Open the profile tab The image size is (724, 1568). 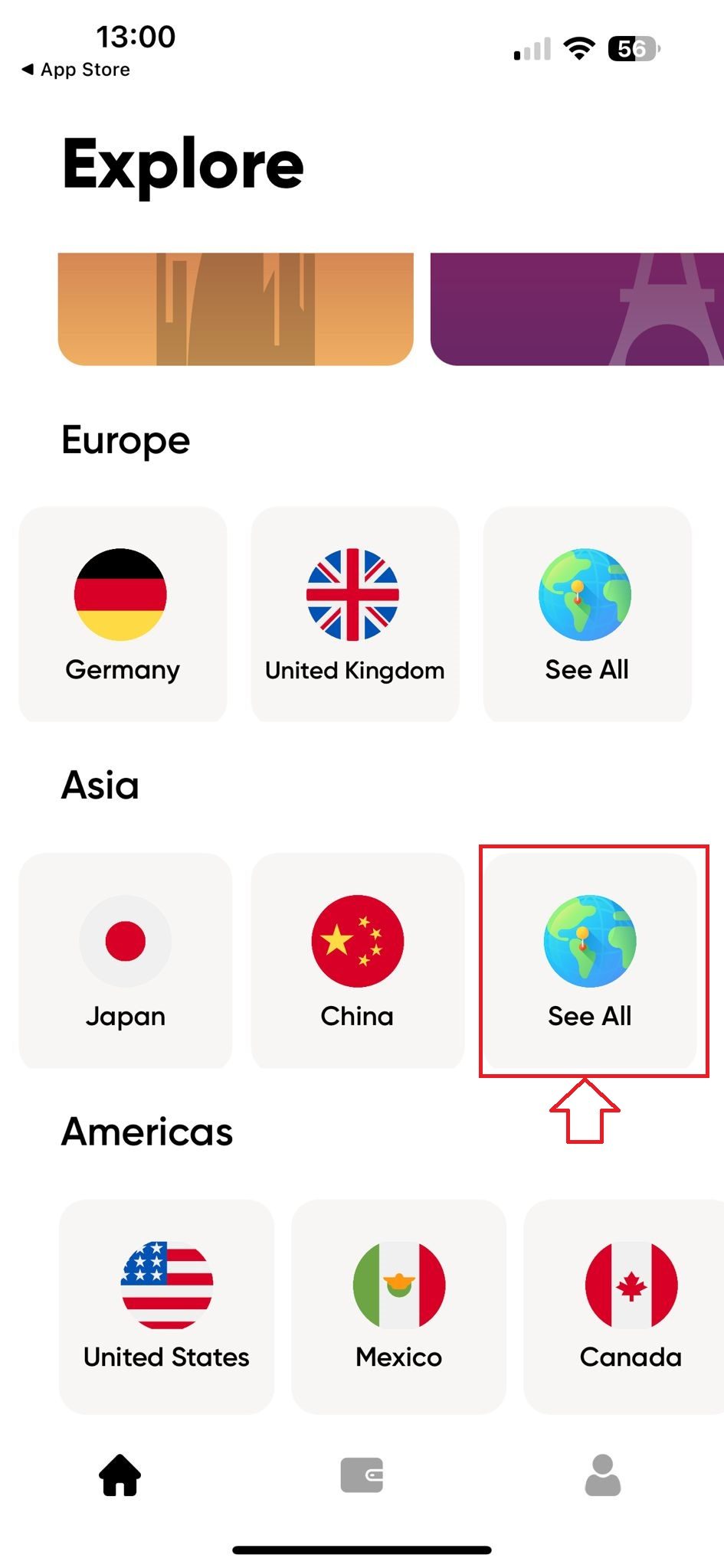point(603,1475)
